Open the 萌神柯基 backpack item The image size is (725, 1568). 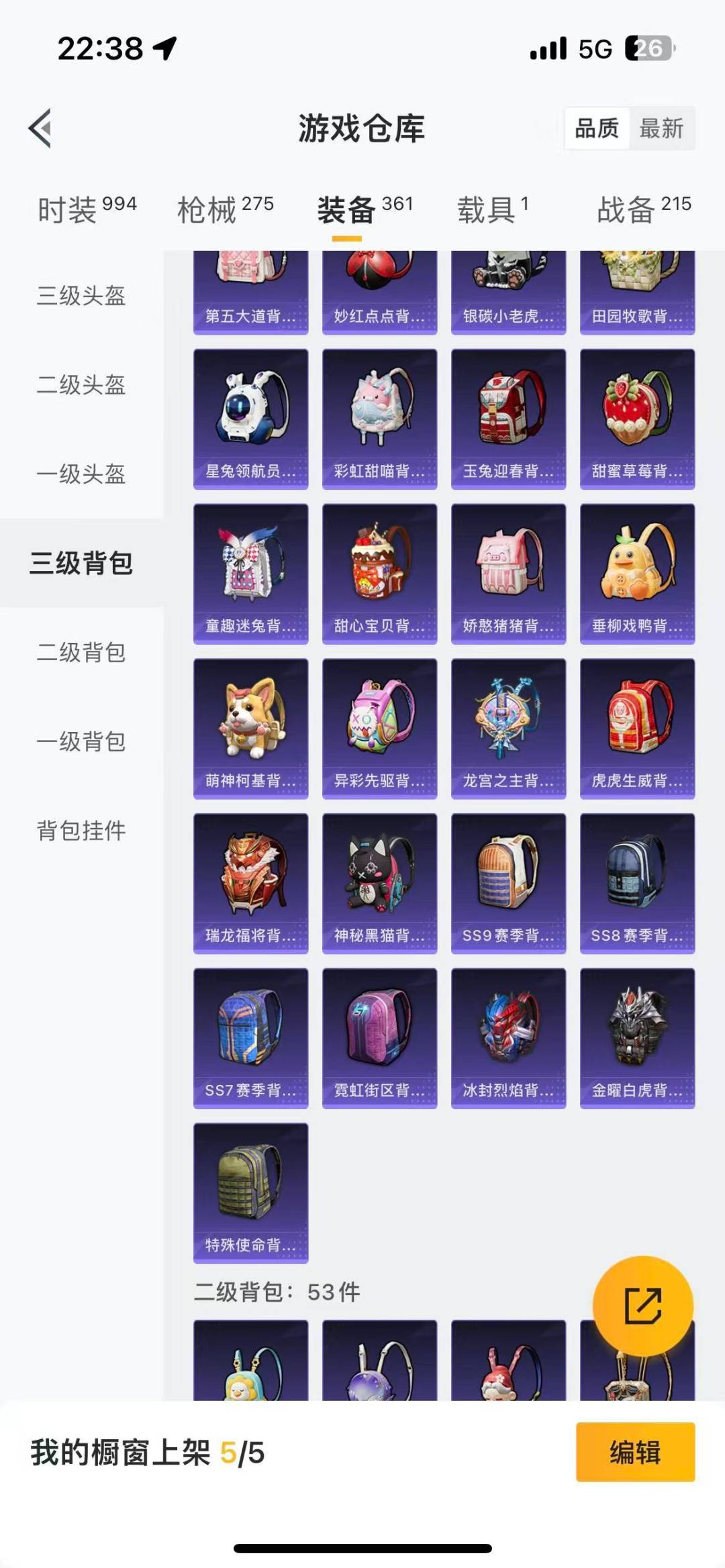coord(250,728)
